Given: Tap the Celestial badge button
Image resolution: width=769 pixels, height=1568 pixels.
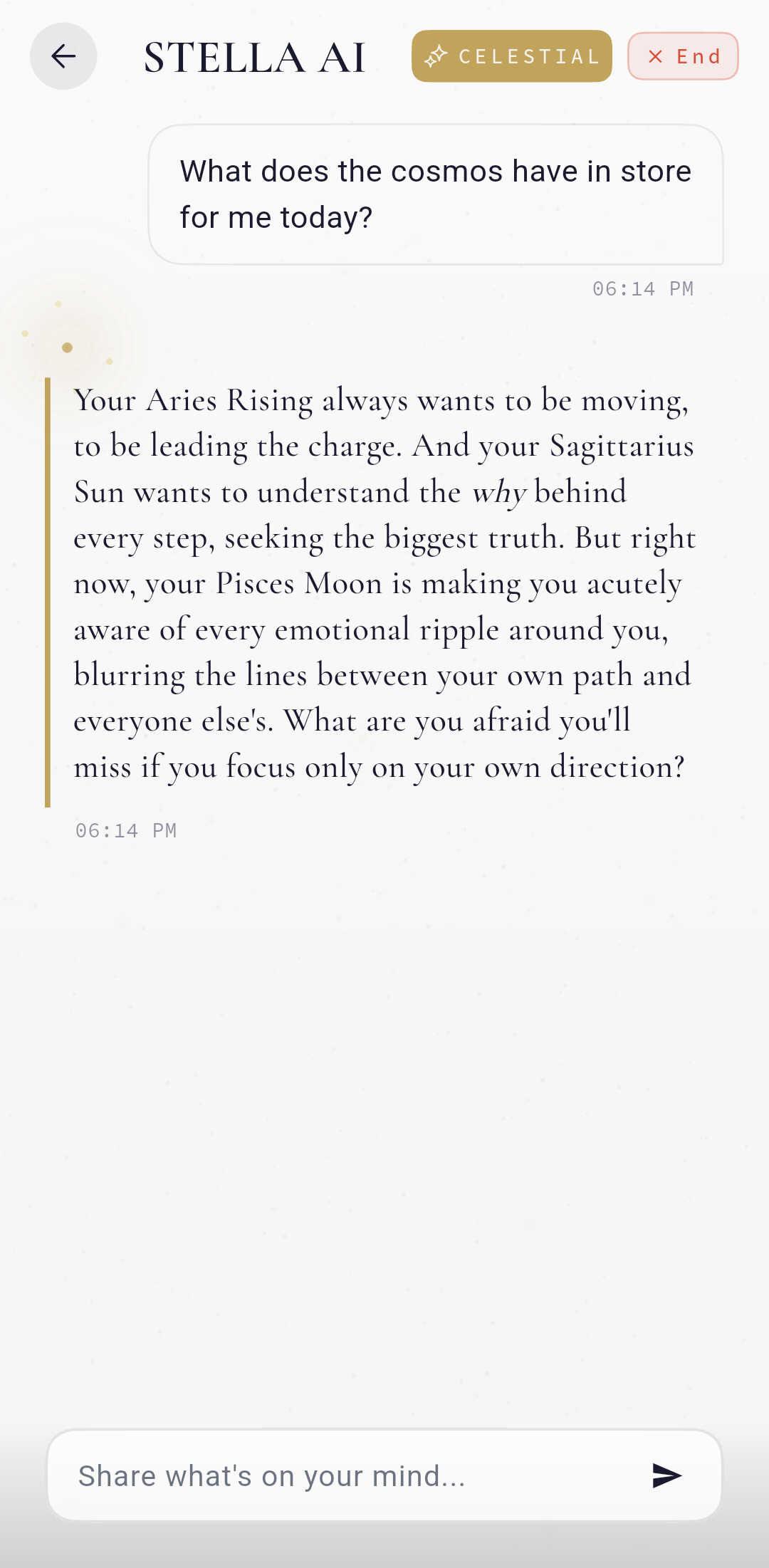Looking at the screenshot, I should [x=511, y=56].
